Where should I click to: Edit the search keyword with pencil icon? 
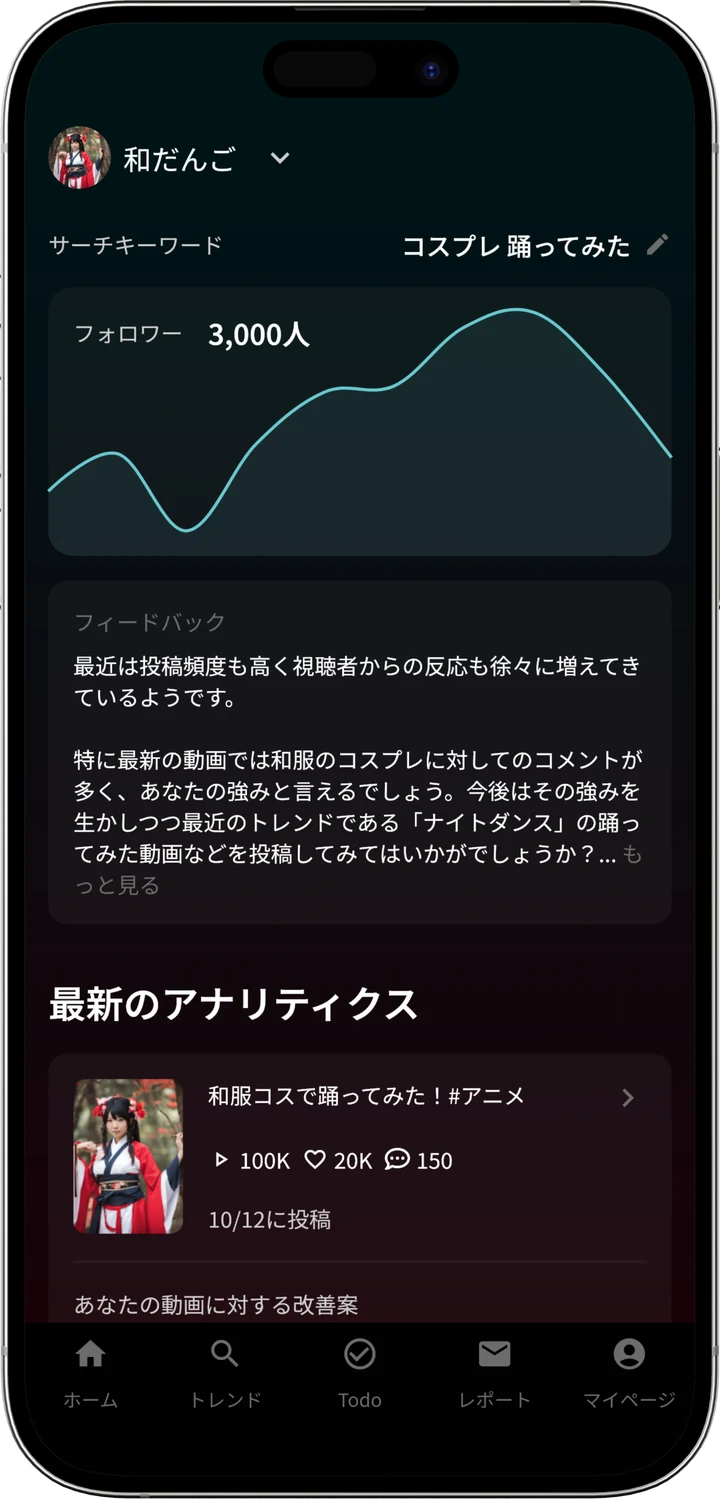(657, 245)
